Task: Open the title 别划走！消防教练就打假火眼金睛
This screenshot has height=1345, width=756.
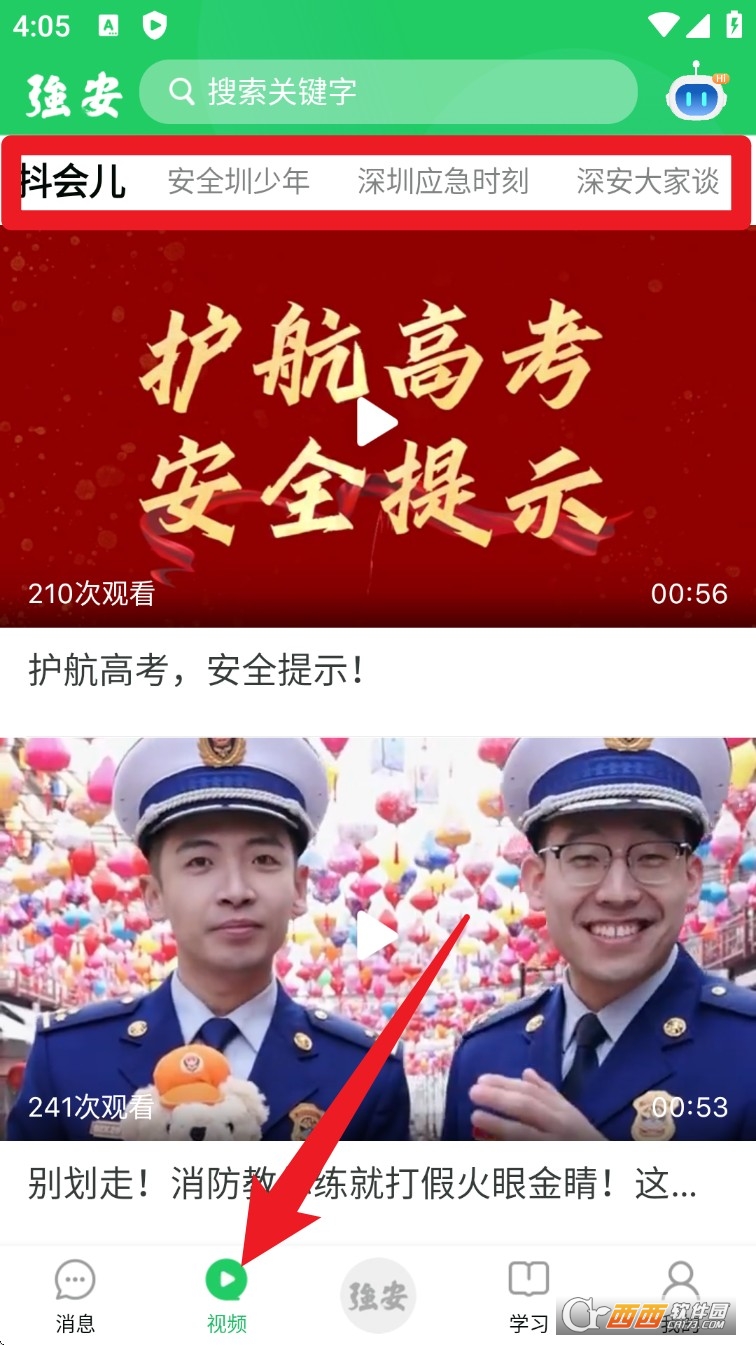Action: (x=362, y=1186)
